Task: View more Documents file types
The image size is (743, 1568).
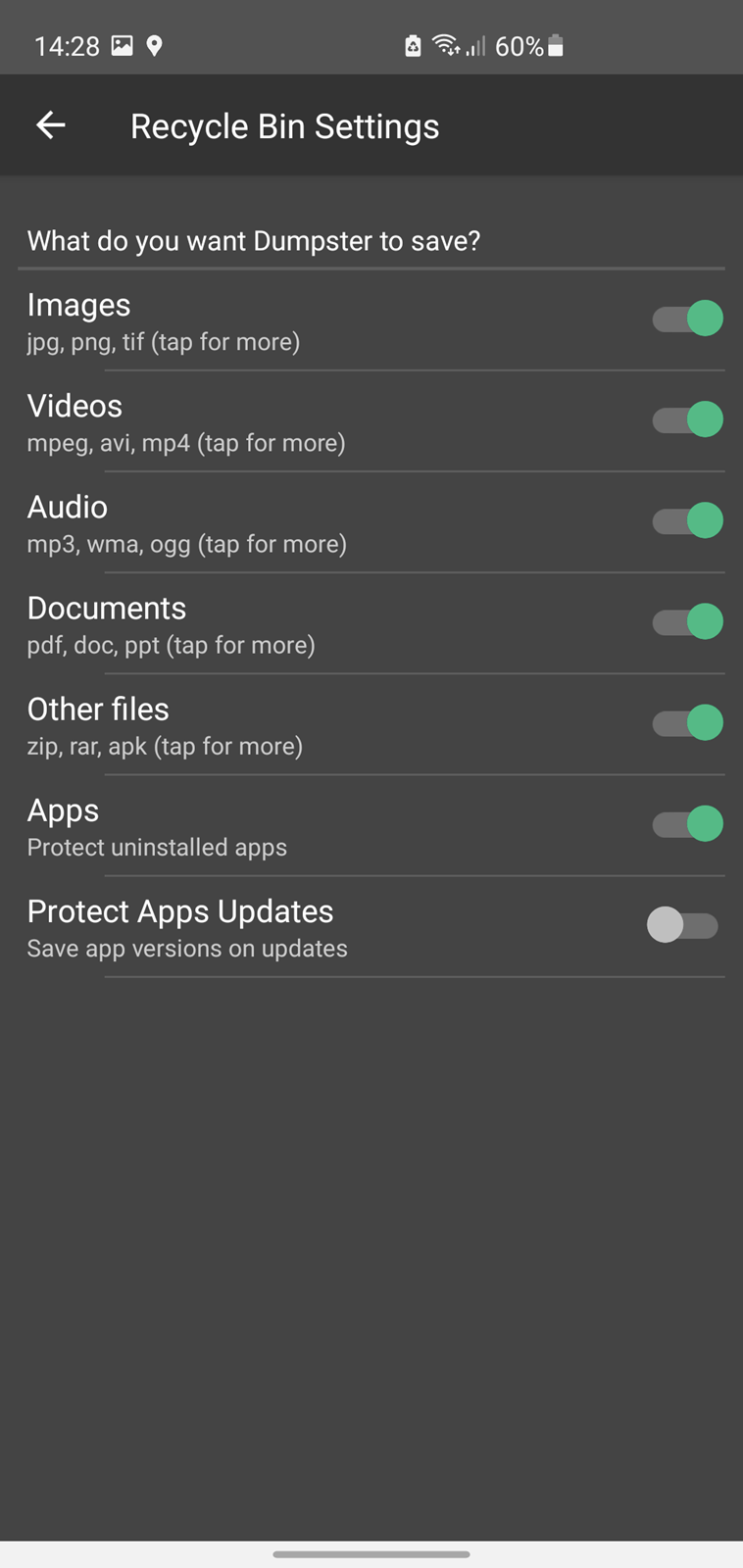Action: (333, 624)
